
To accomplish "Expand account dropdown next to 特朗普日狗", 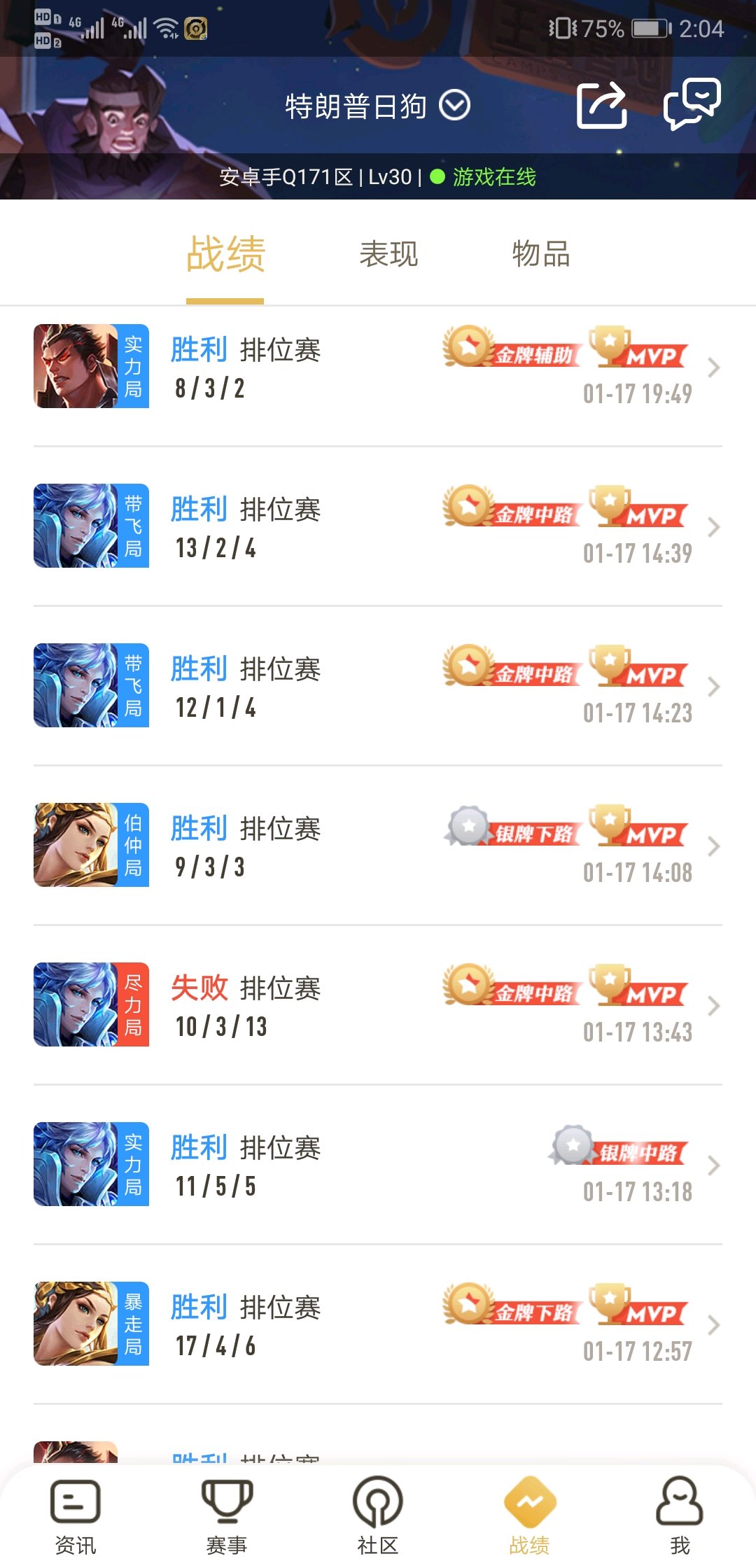I will tap(455, 106).
